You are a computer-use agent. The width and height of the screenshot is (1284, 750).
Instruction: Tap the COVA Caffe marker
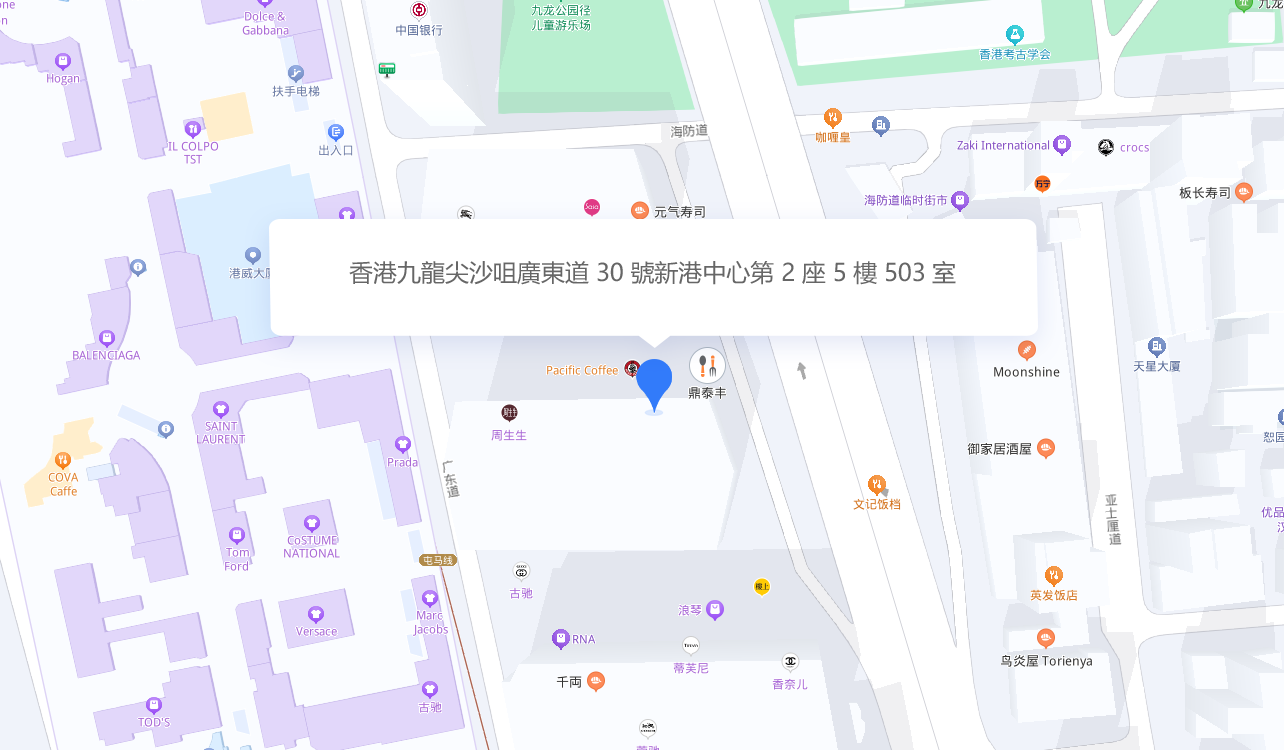pos(63,461)
